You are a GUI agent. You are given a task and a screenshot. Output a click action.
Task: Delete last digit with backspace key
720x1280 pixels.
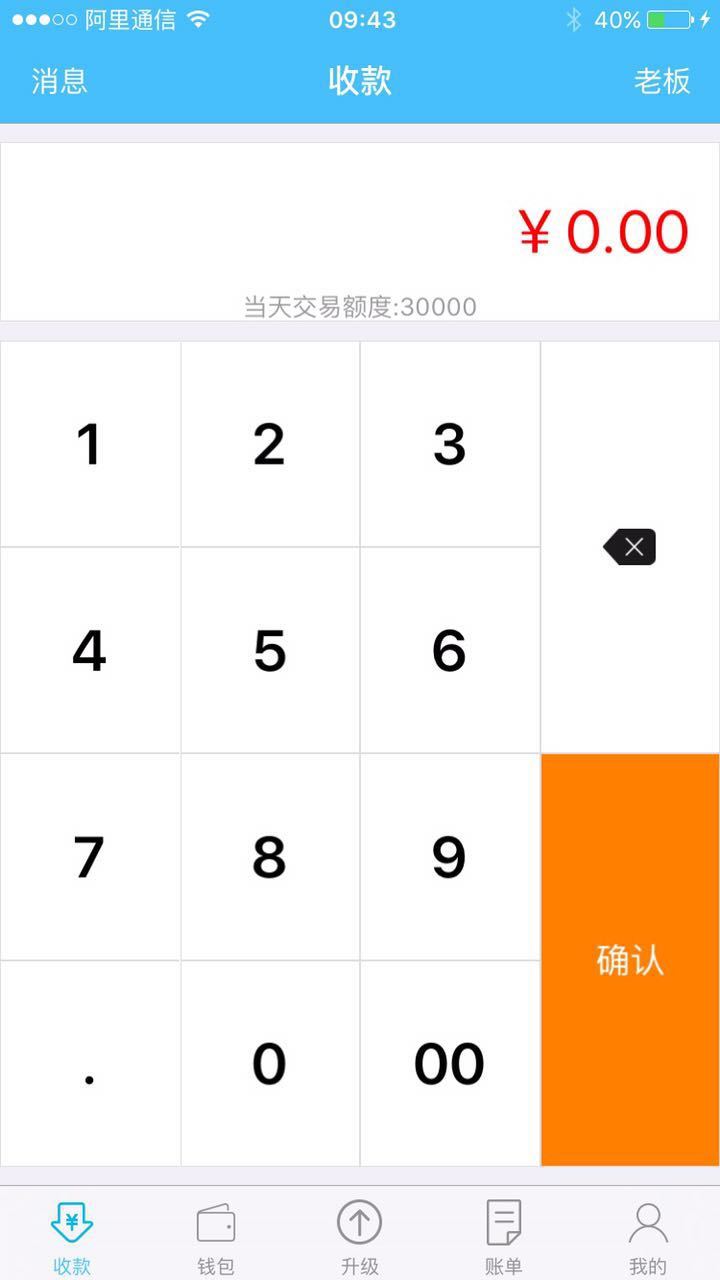[630, 547]
